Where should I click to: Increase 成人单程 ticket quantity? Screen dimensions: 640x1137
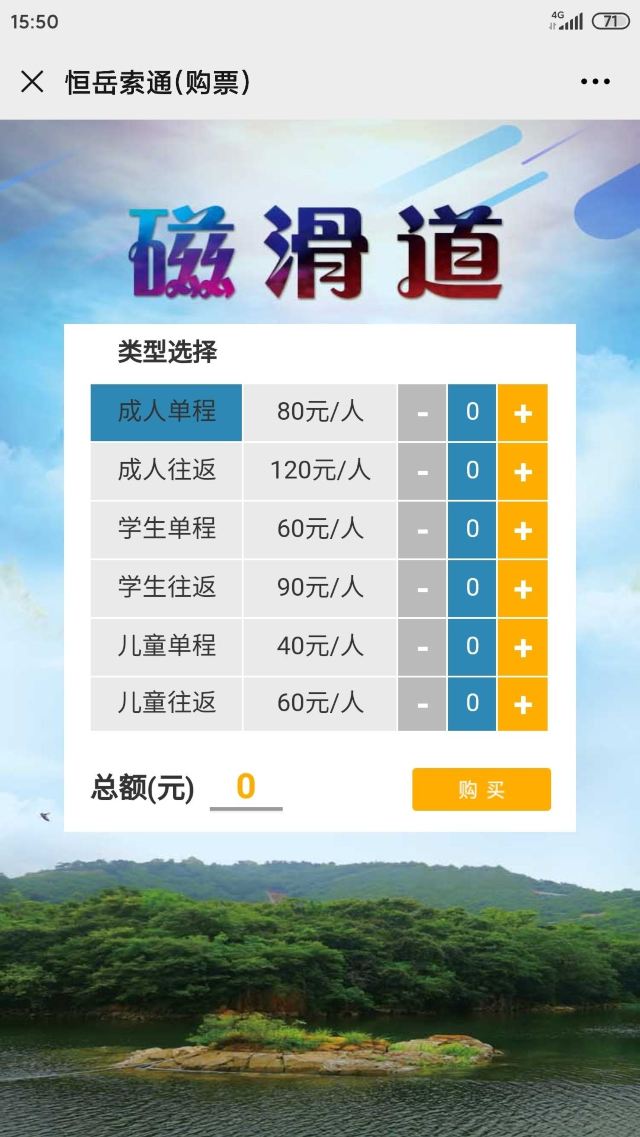(x=522, y=413)
